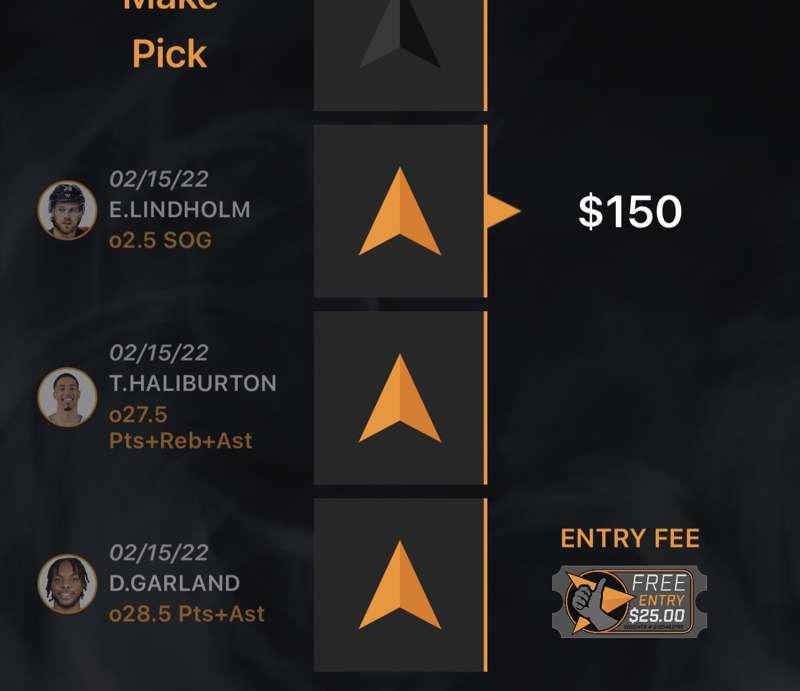Image resolution: width=800 pixels, height=691 pixels.
Task: Open D.Garland's player avatar
Action: pyautogui.click(x=67, y=583)
